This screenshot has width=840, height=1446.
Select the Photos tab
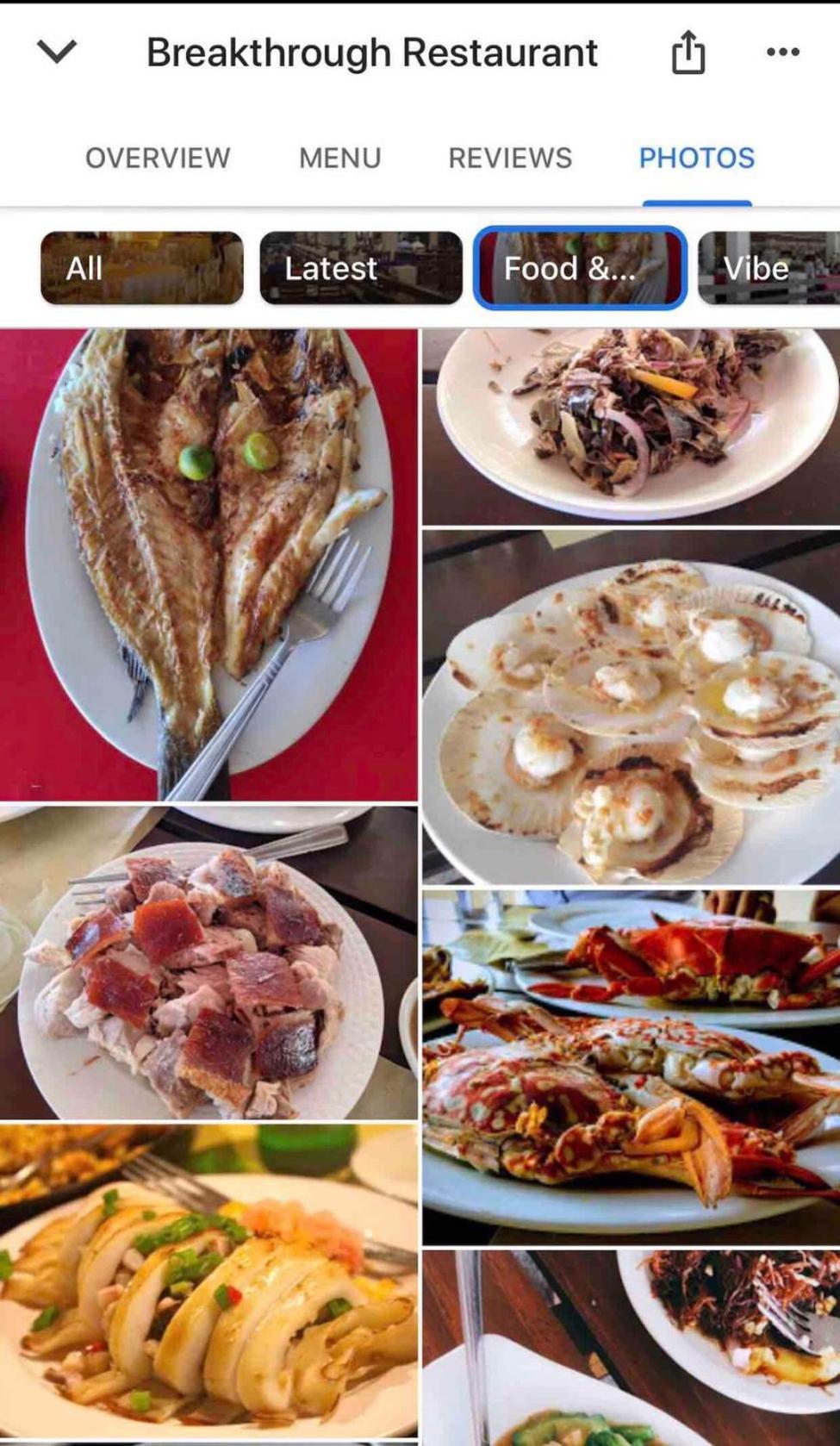click(x=696, y=158)
